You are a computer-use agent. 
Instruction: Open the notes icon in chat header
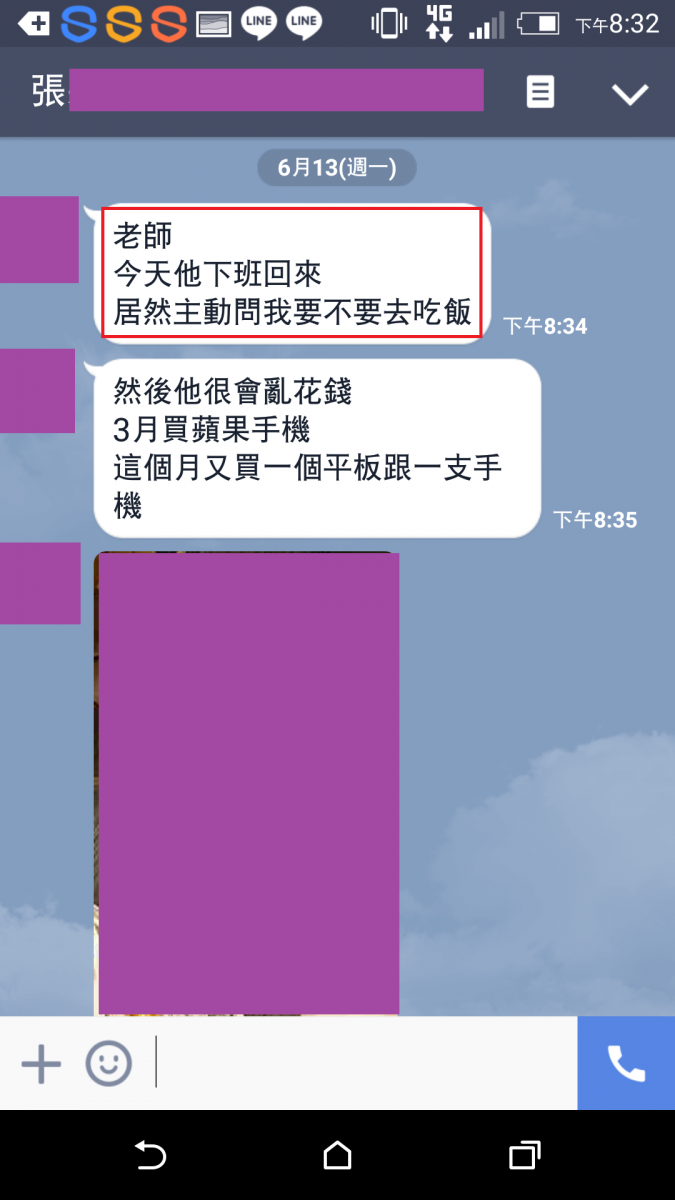point(540,93)
